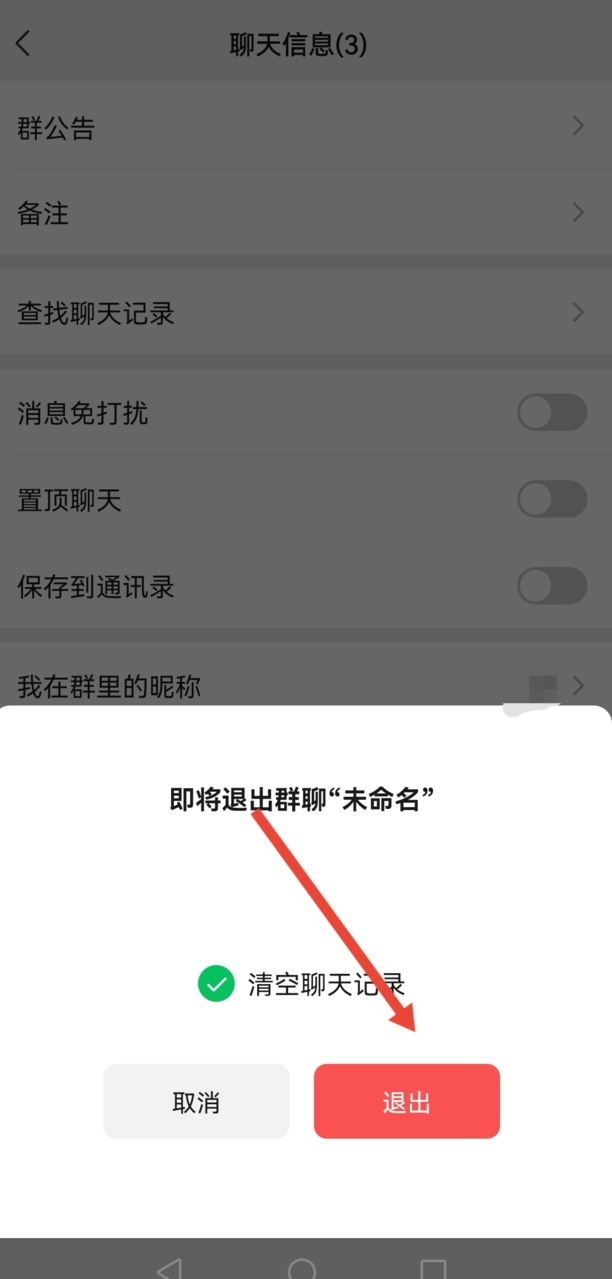Go to the phone's home screen
Viewport: 612px width, 1279px height.
pos(301,1268)
